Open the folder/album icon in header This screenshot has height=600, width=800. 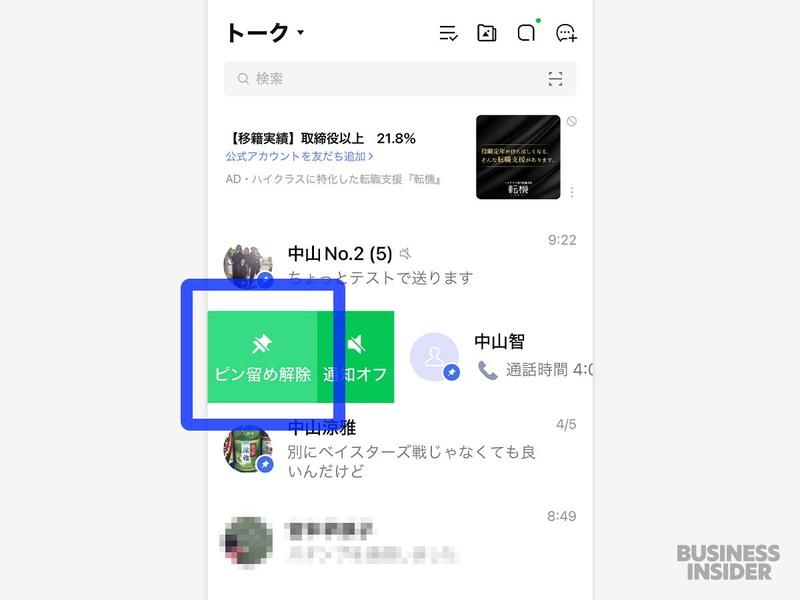pyautogui.click(x=487, y=33)
